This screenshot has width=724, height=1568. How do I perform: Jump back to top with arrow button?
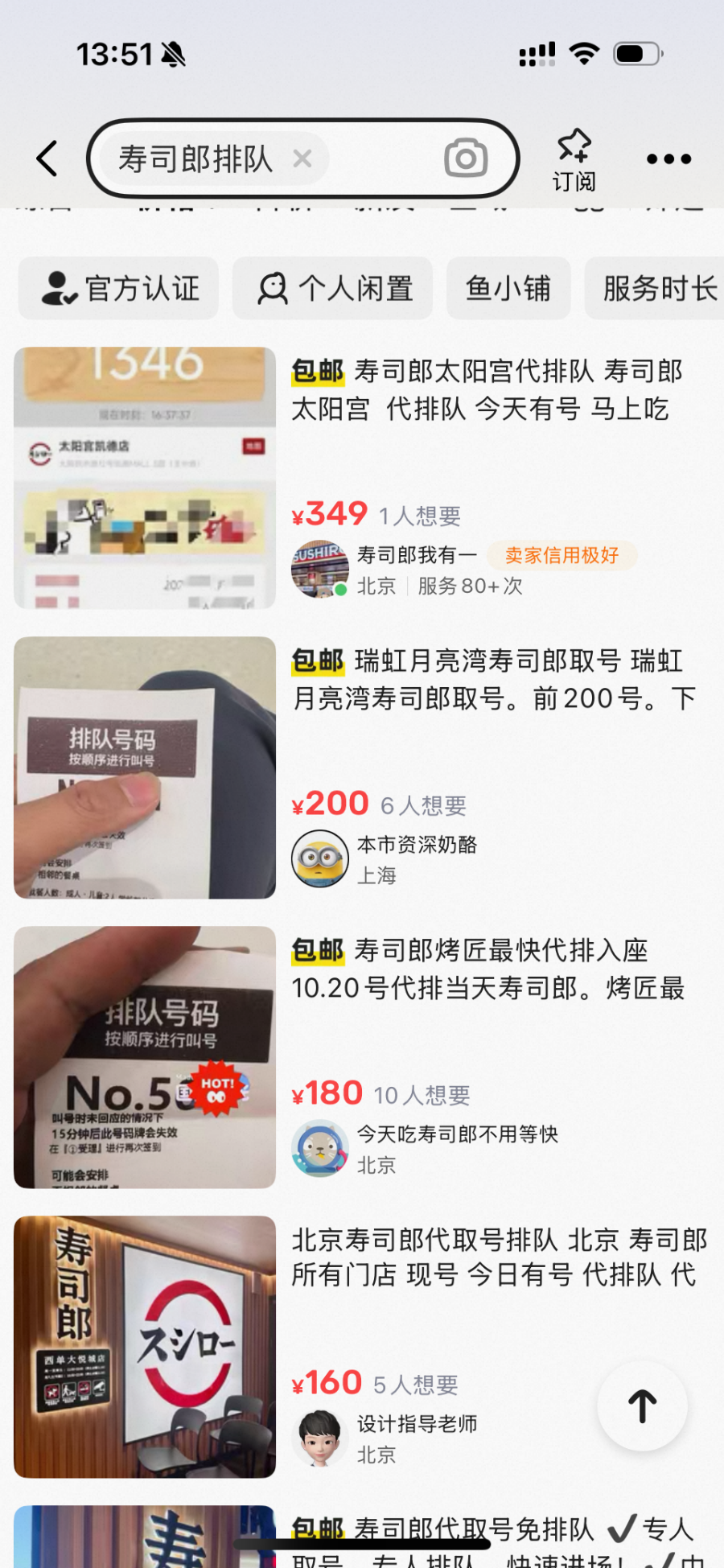pyautogui.click(x=642, y=1405)
